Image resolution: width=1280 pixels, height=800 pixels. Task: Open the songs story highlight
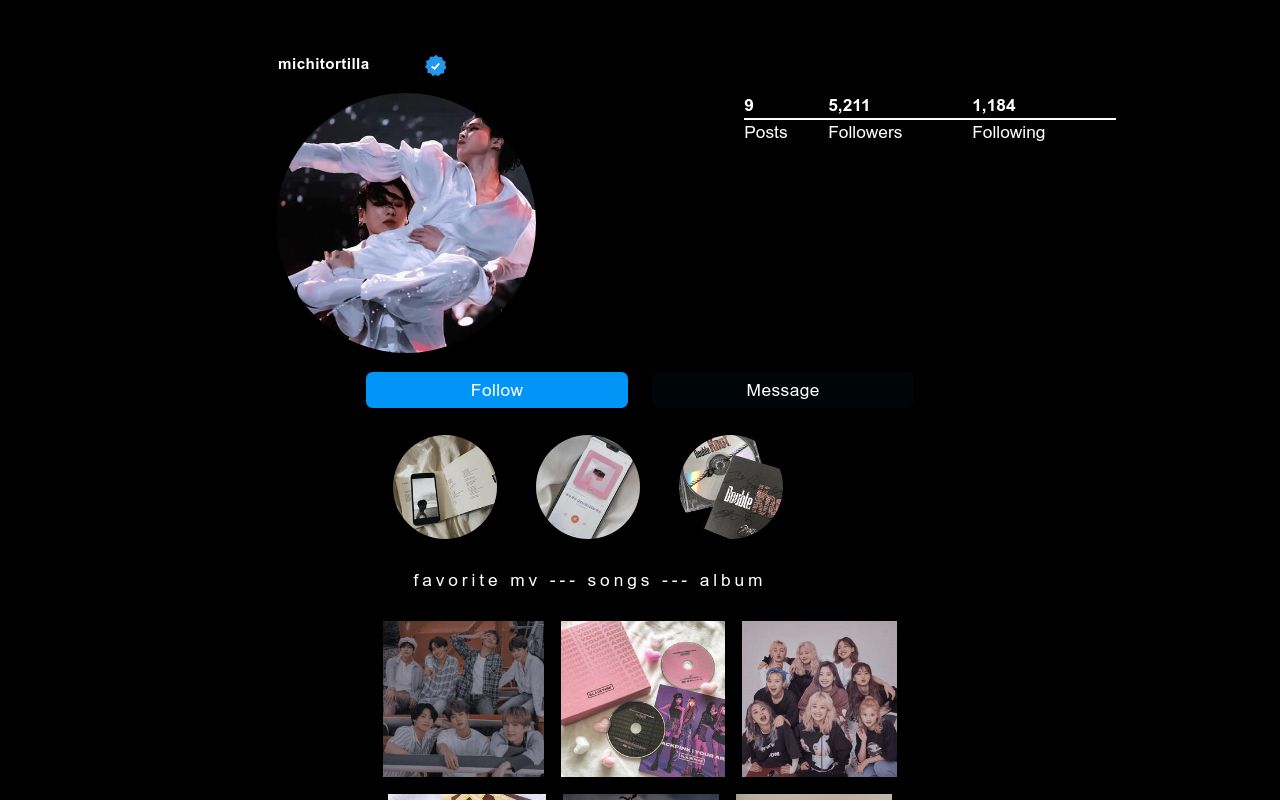[x=588, y=487]
